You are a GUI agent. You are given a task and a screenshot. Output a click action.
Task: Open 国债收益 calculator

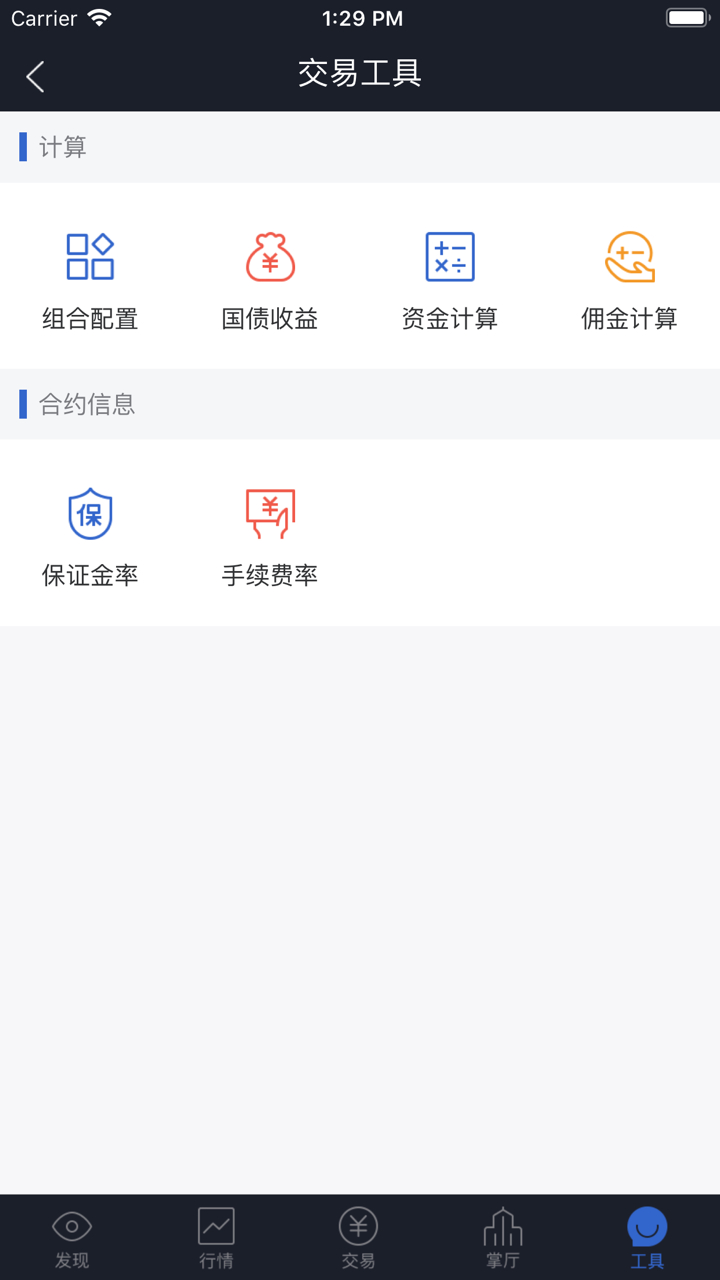270,278
